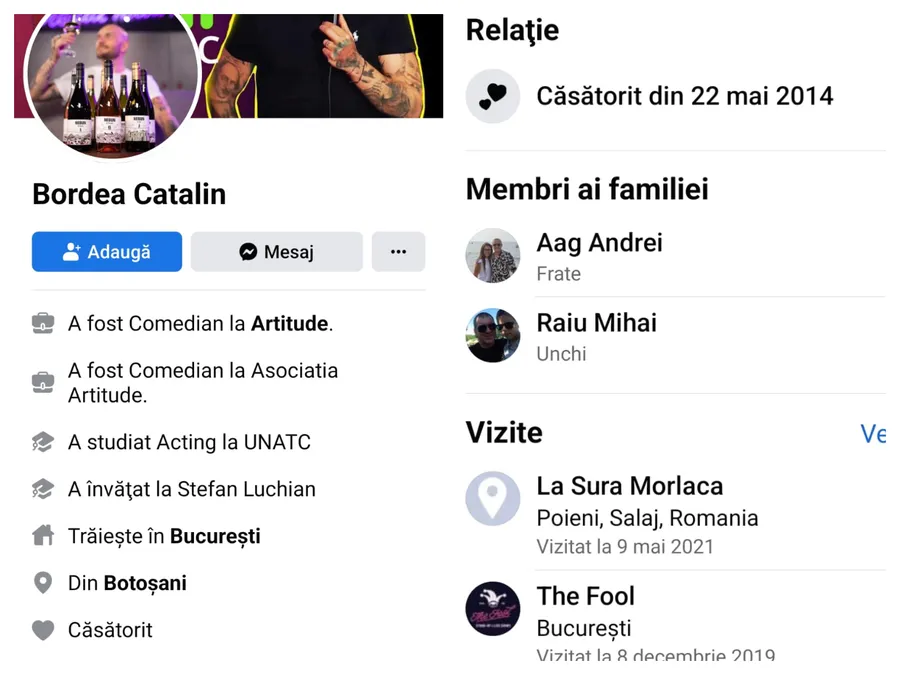Screen dimensions: 900x675
Task: Open family member Aag Andrei's profile
Action: (x=599, y=243)
